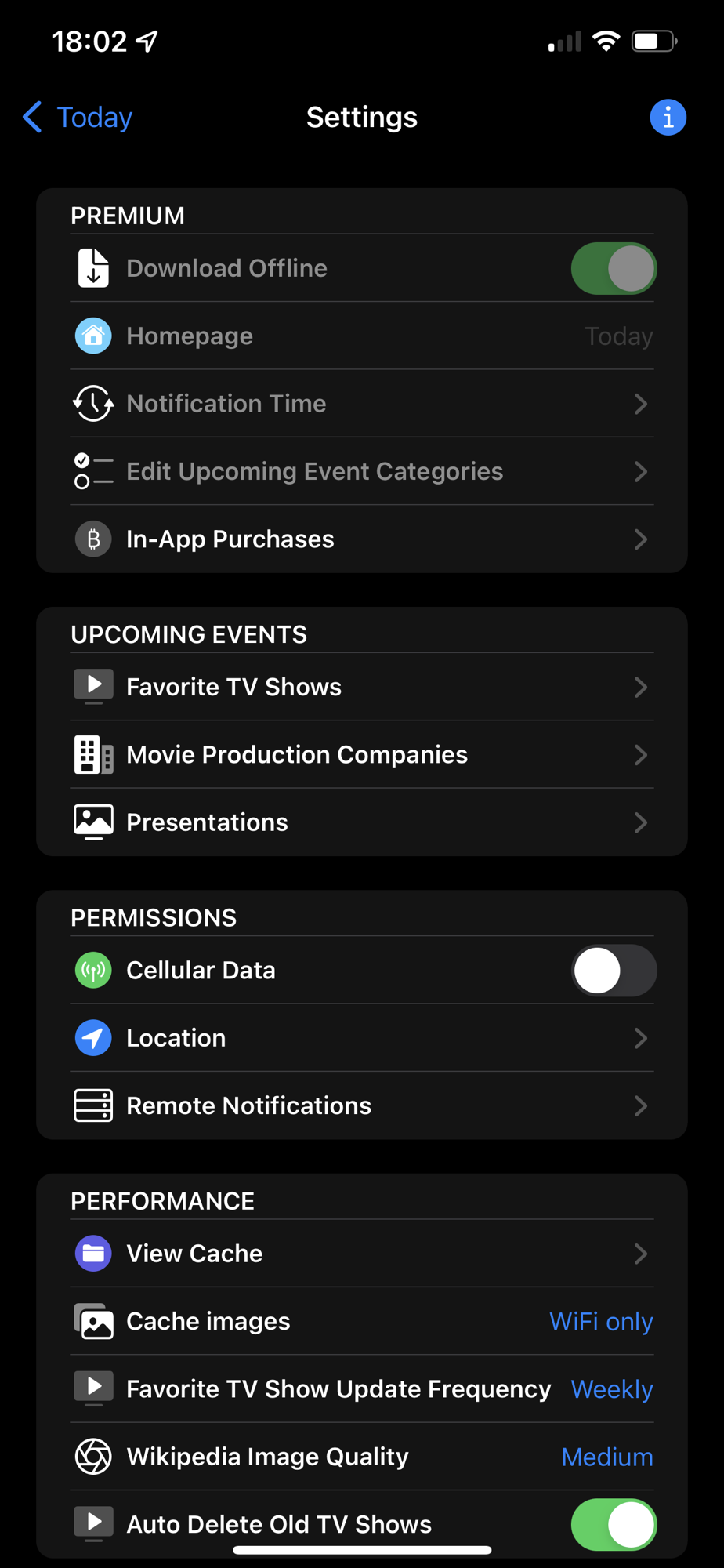Toggle the Download Offline switch

[614, 268]
